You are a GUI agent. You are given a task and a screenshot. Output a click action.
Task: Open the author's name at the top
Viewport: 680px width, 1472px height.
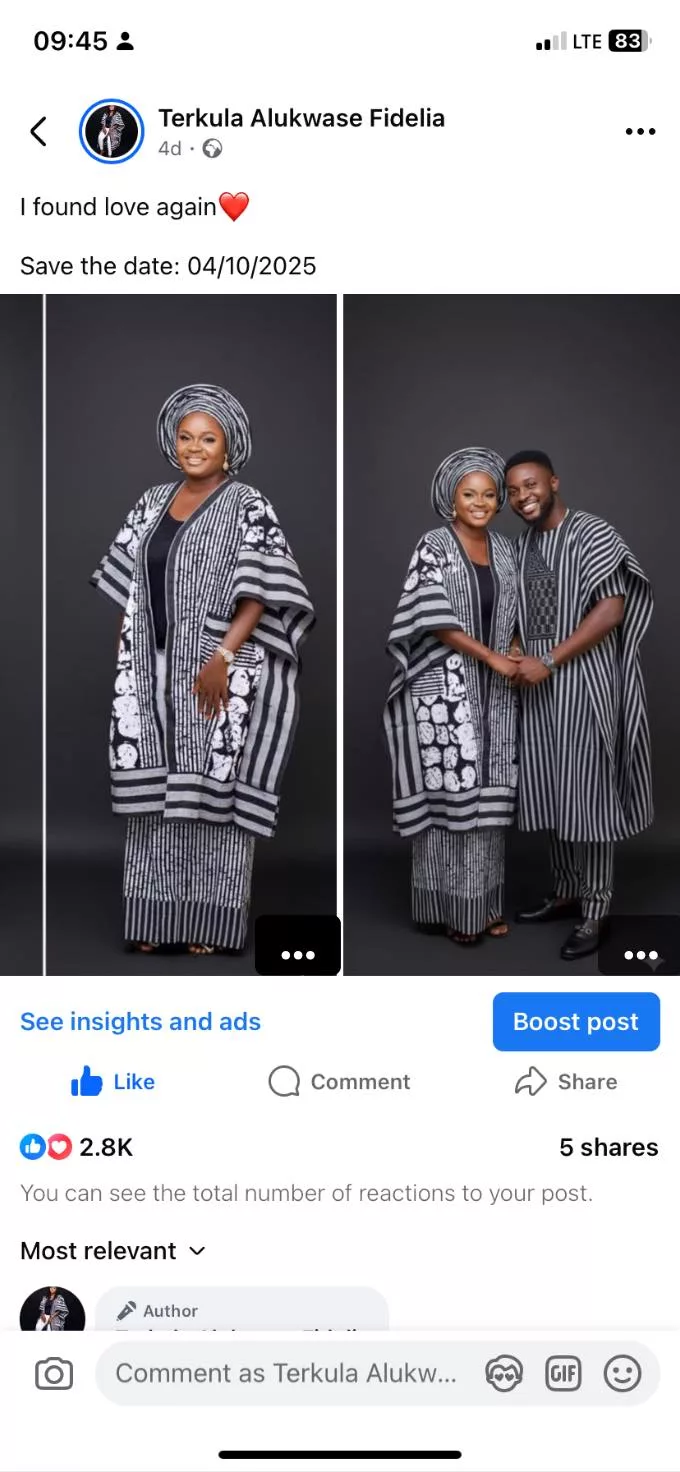(x=301, y=118)
